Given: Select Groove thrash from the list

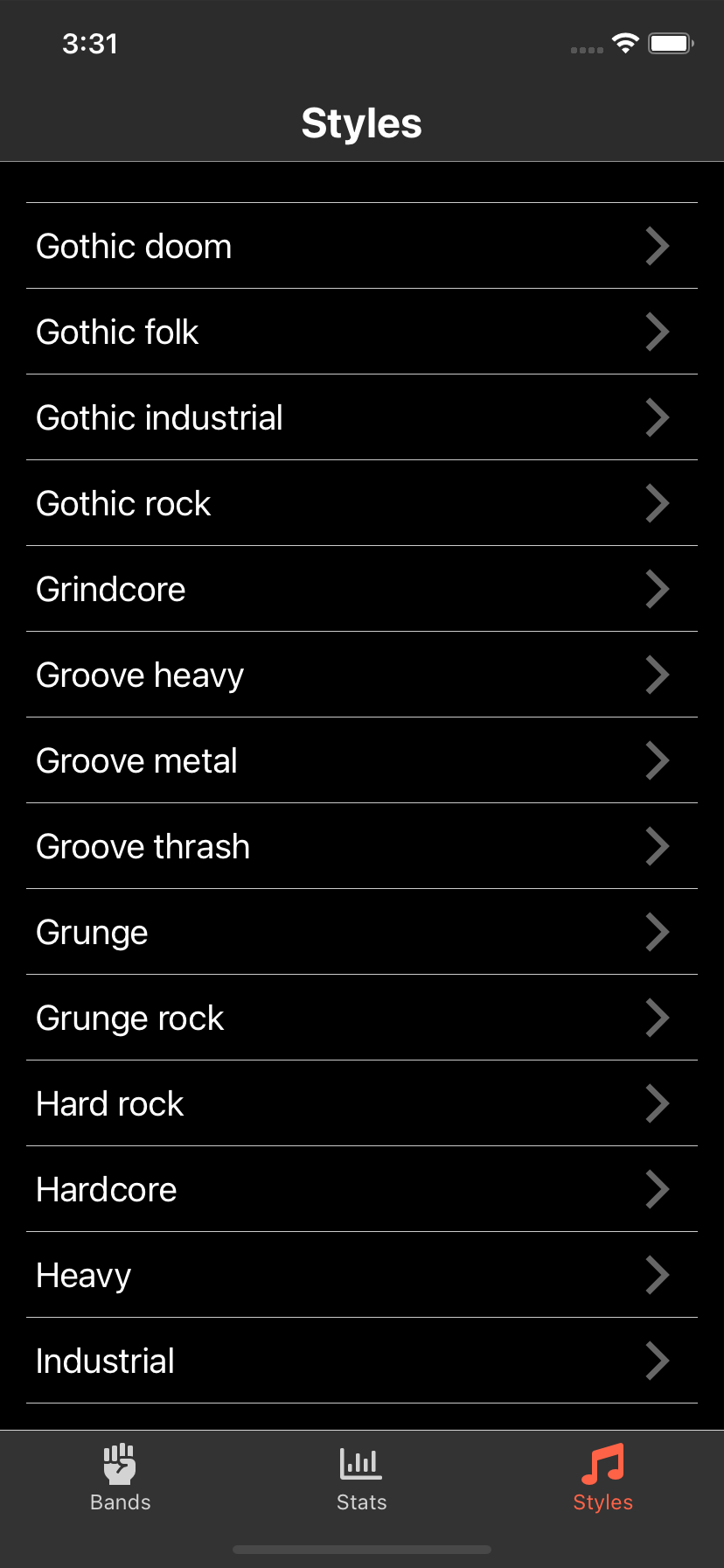Looking at the screenshot, I should click(362, 846).
